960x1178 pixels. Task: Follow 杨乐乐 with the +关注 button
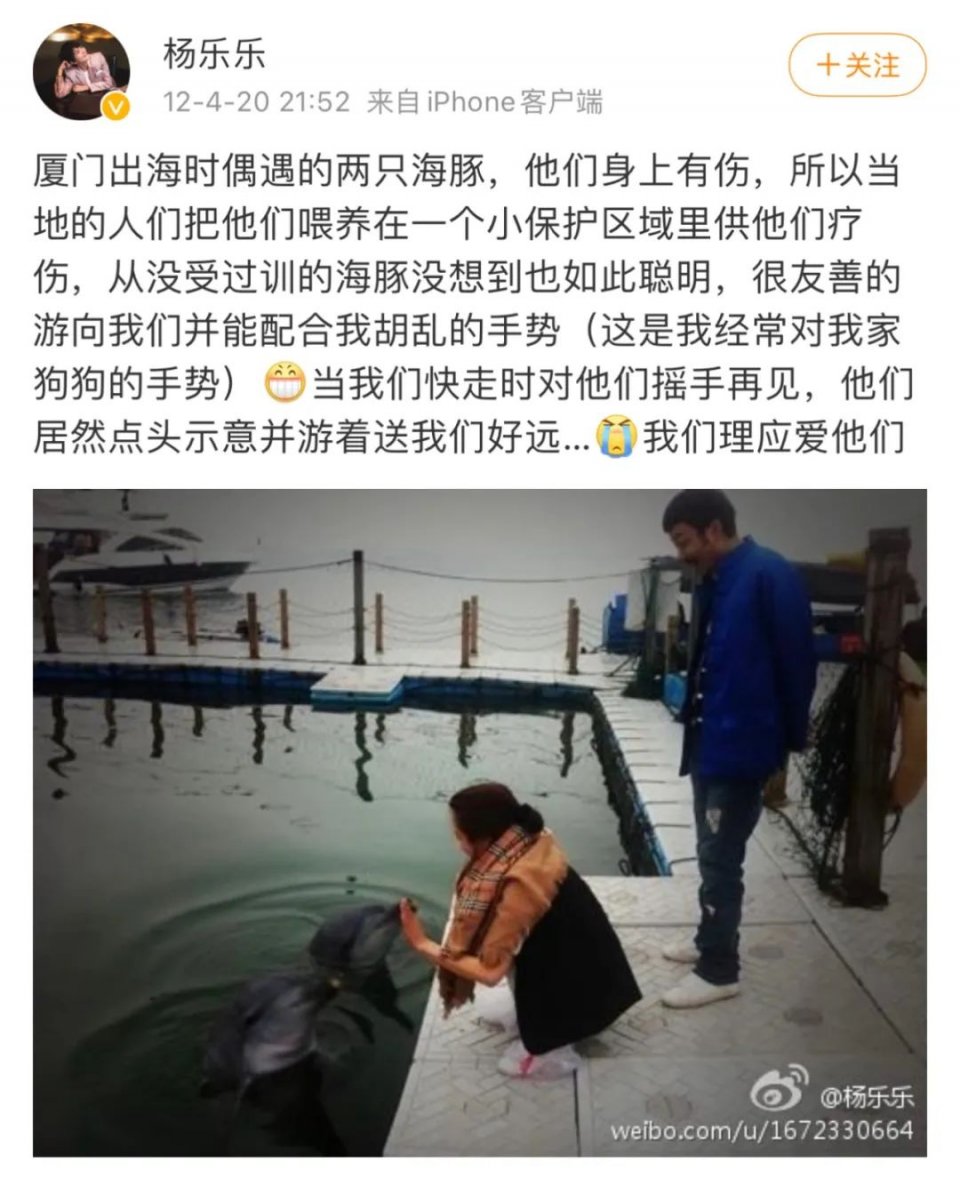(x=857, y=66)
